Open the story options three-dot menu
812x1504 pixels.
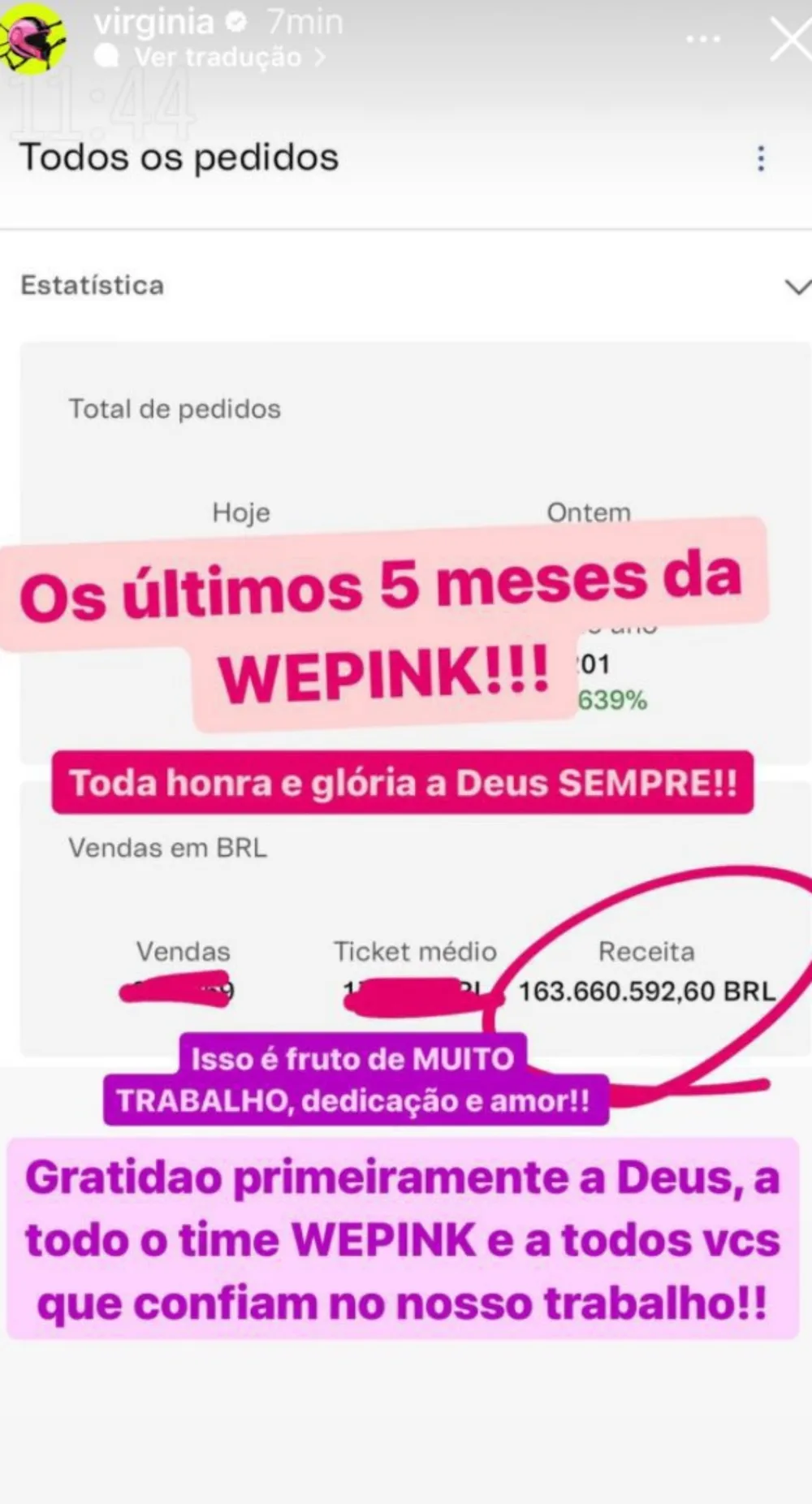click(702, 38)
